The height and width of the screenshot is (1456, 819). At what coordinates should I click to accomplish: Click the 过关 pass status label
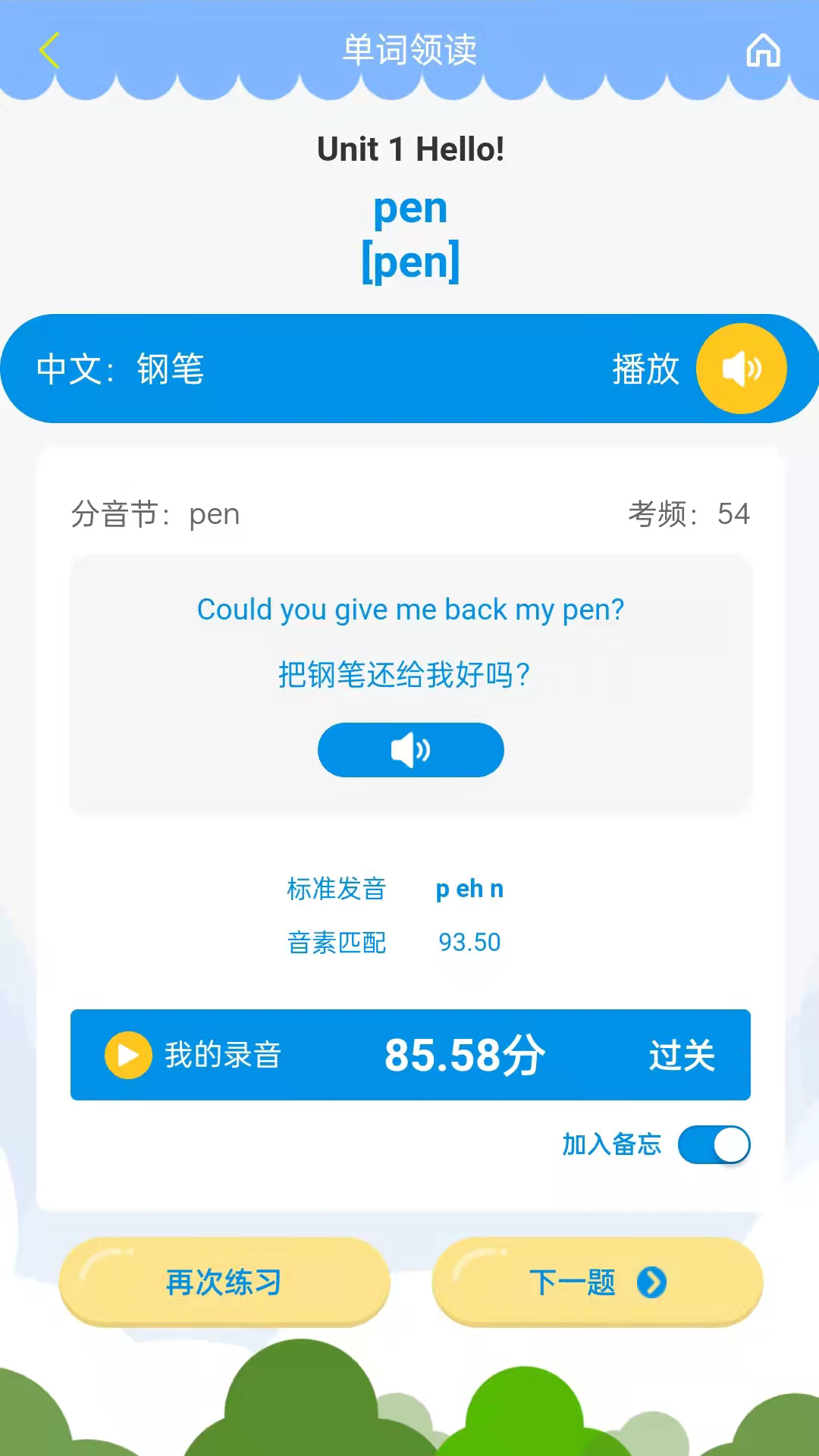click(x=682, y=1054)
